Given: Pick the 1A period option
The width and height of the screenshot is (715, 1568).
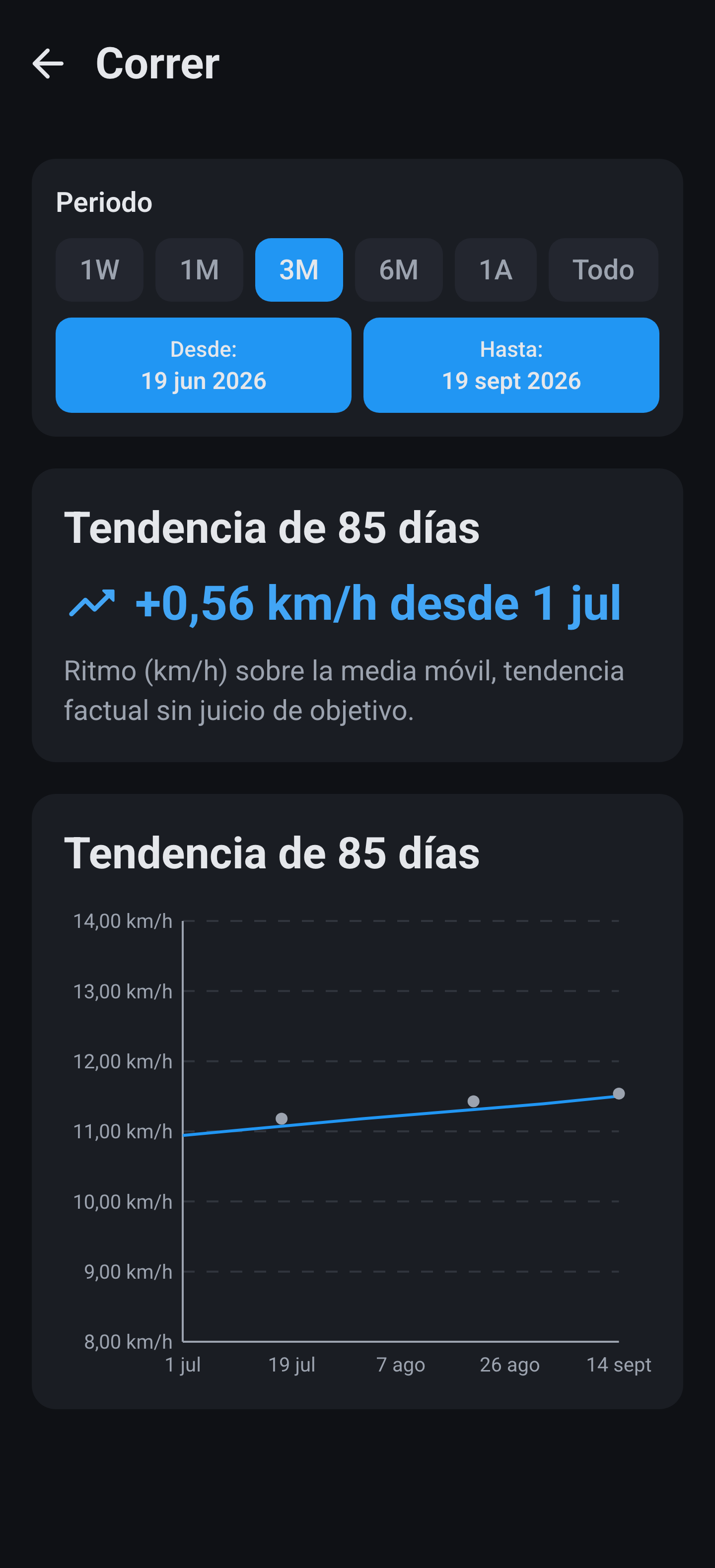Looking at the screenshot, I should click(x=496, y=269).
